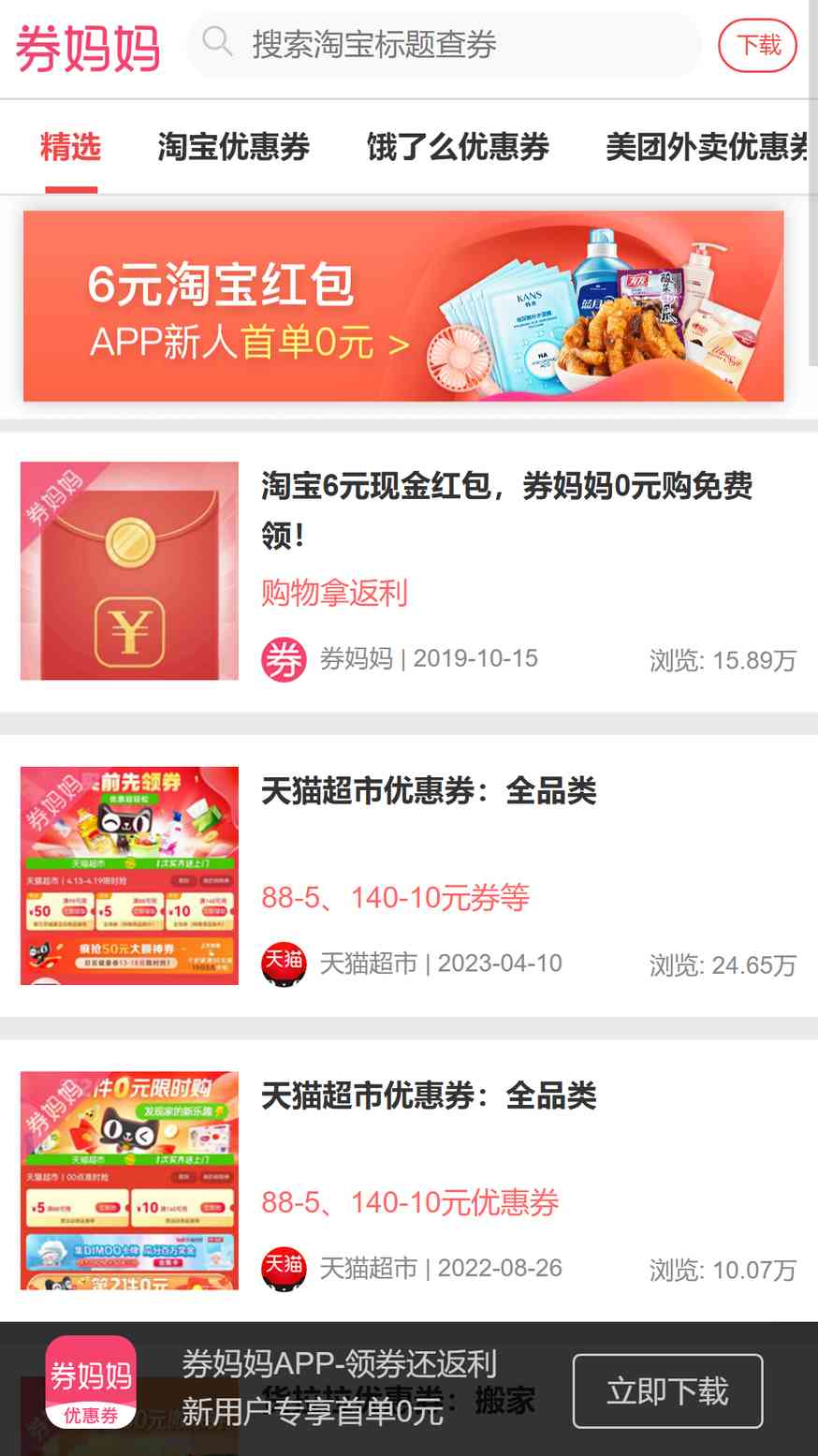Screen dimensions: 818x1456
Task: Tap the 券妈妈 logo to go home
Action: point(88,47)
